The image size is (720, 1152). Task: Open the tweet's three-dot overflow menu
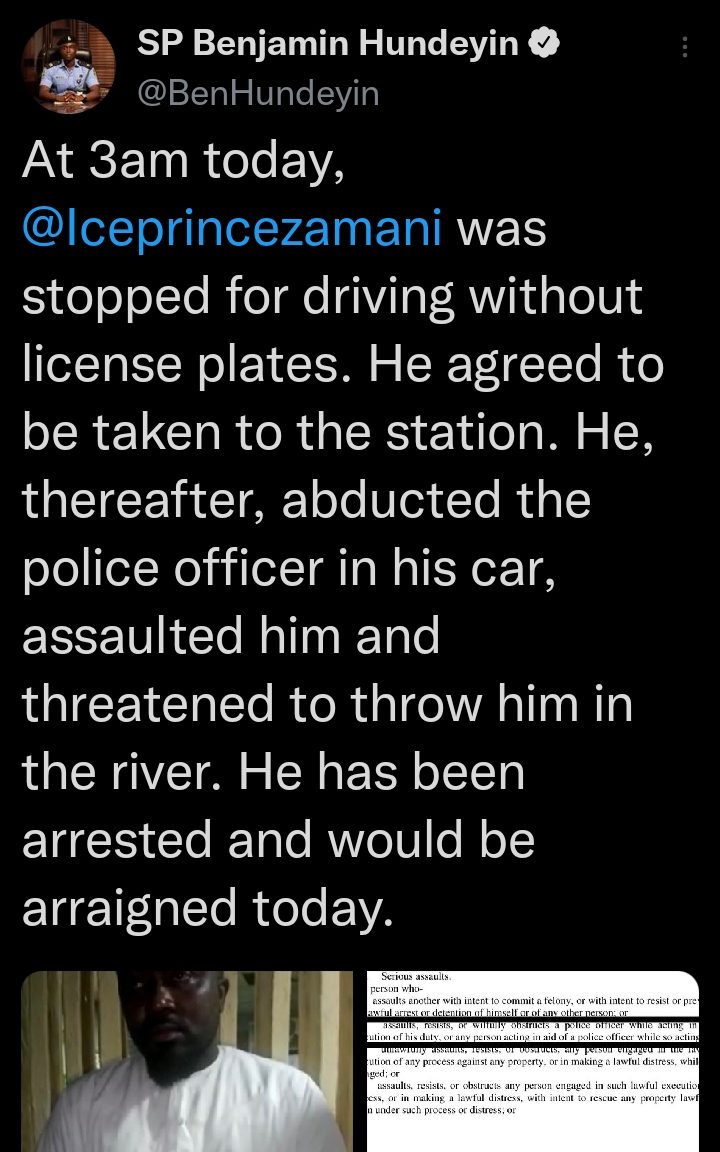click(x=684, y=47)
